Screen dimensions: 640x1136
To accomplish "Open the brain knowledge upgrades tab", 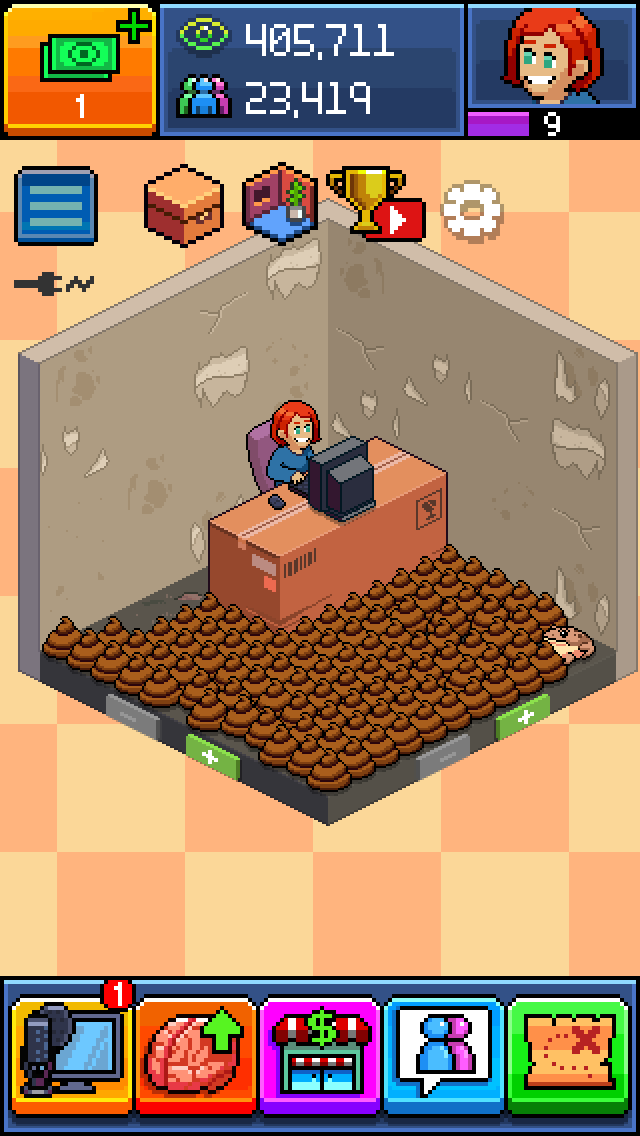I will coord(196,1053).
